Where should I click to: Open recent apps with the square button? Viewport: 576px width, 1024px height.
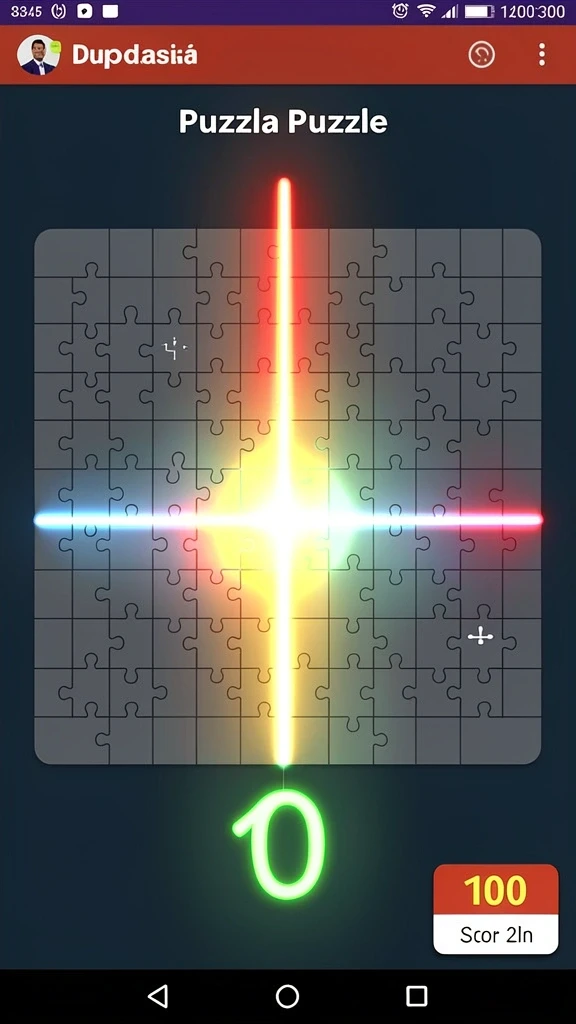[x=417, y=996]
